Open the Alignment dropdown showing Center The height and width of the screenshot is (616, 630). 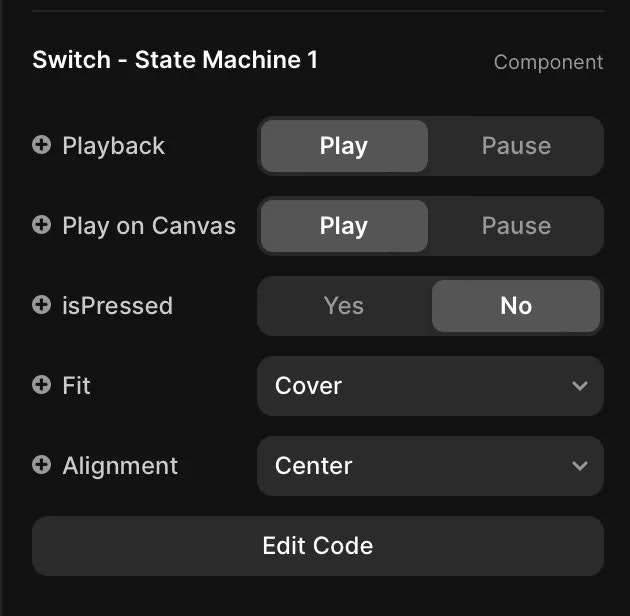click(430, 466)
